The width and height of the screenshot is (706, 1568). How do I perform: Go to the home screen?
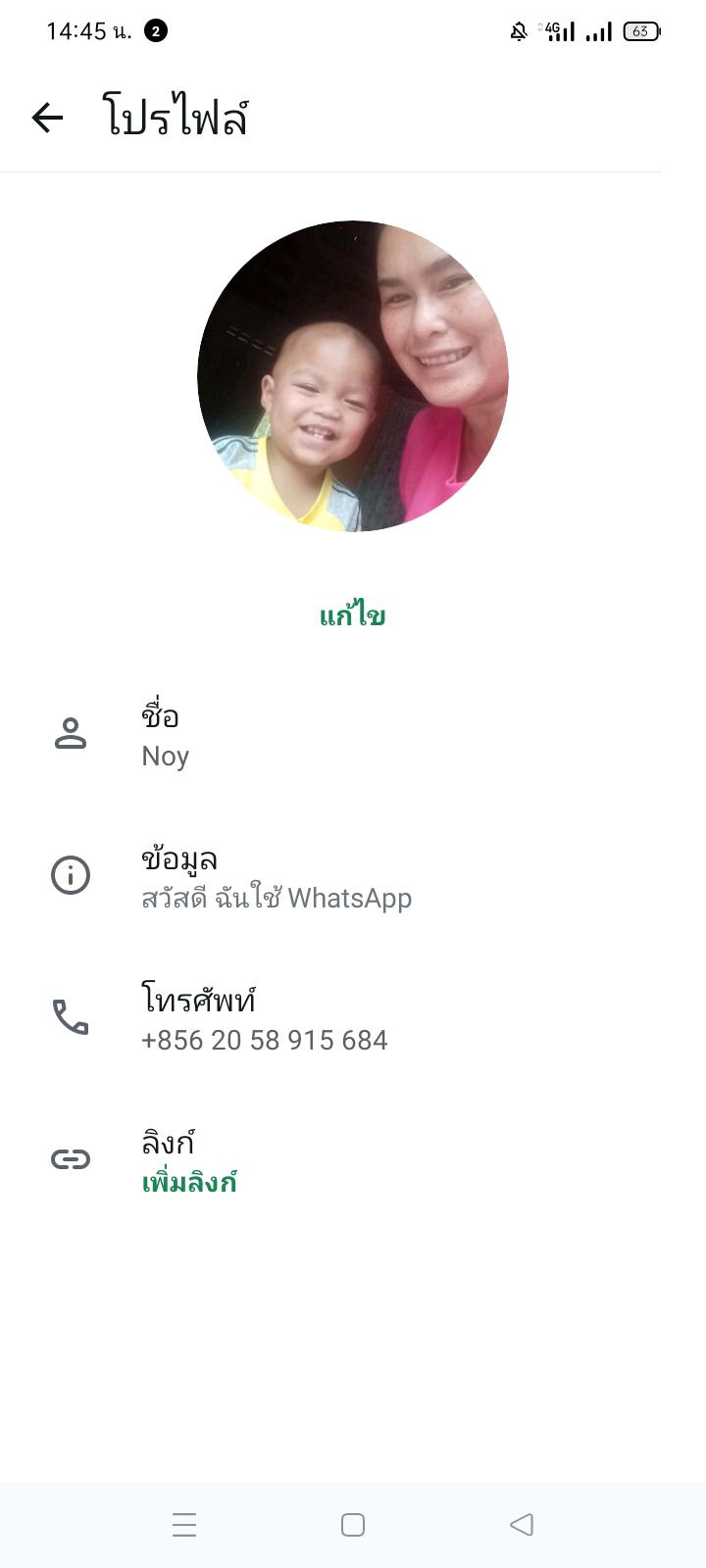(x=353, y=1525)
